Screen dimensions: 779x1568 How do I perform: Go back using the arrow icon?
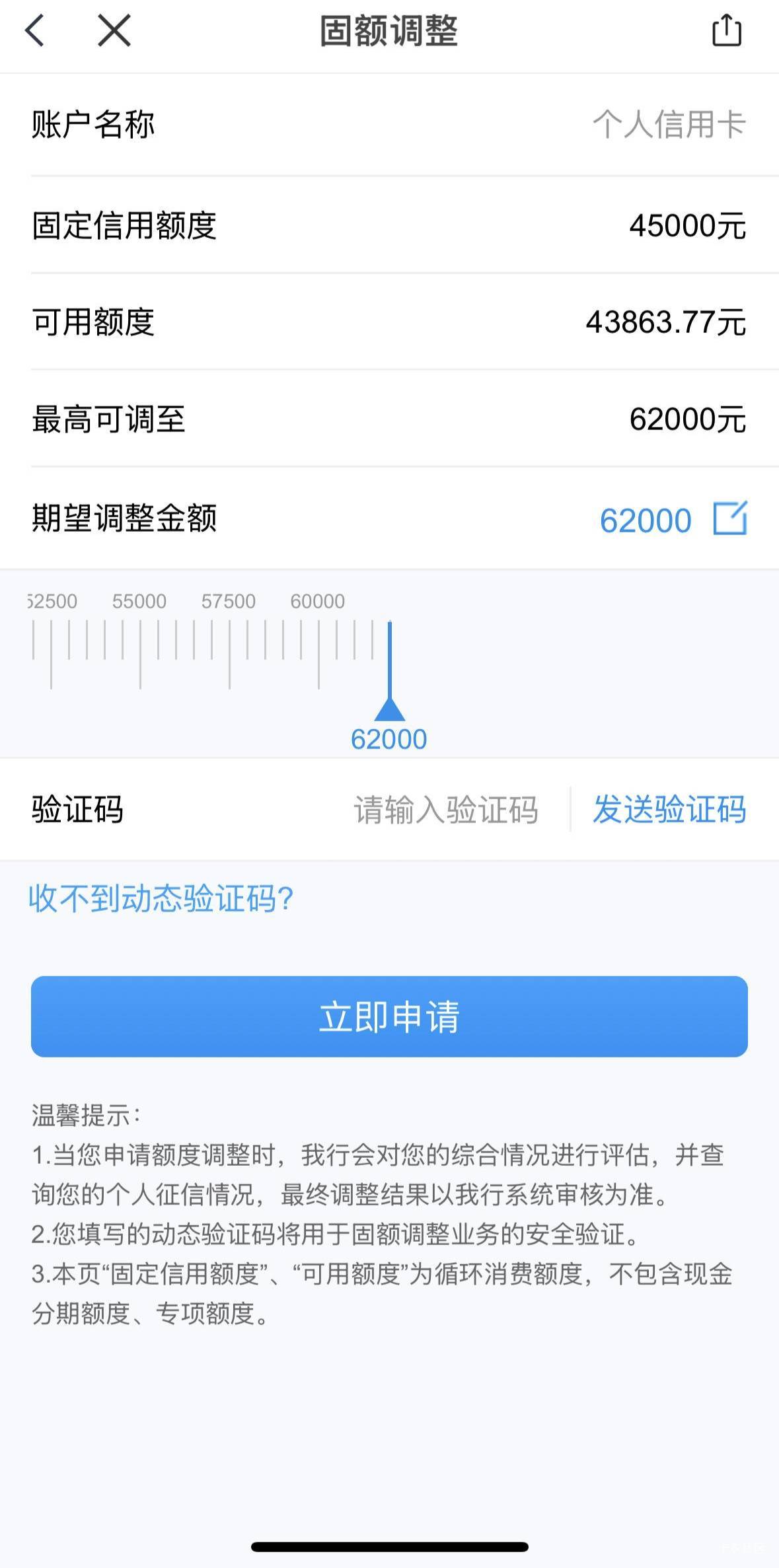(x=35, y=31)
